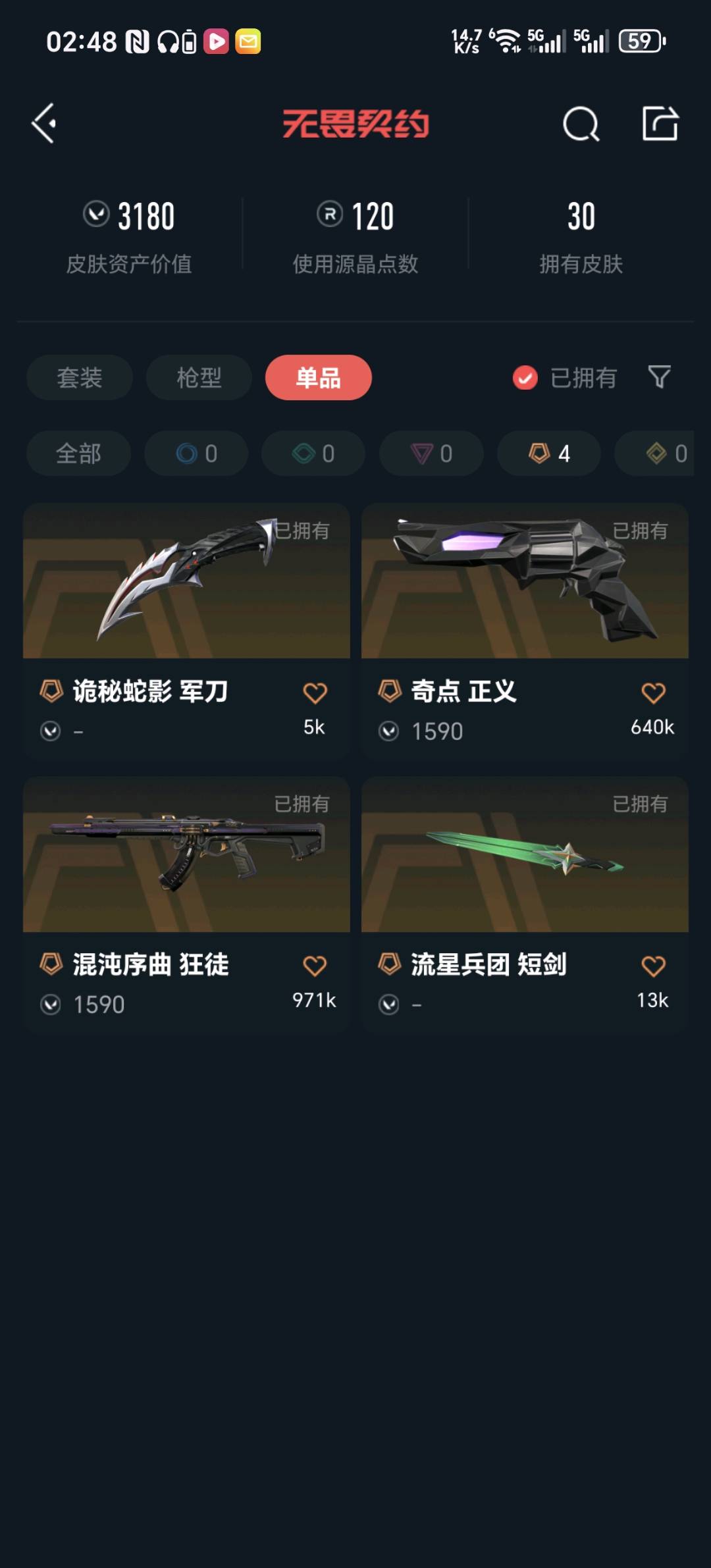711x1568 pixels.
Task: Like the 诡秘蛇影 军刀 skin
Action: 315,693
